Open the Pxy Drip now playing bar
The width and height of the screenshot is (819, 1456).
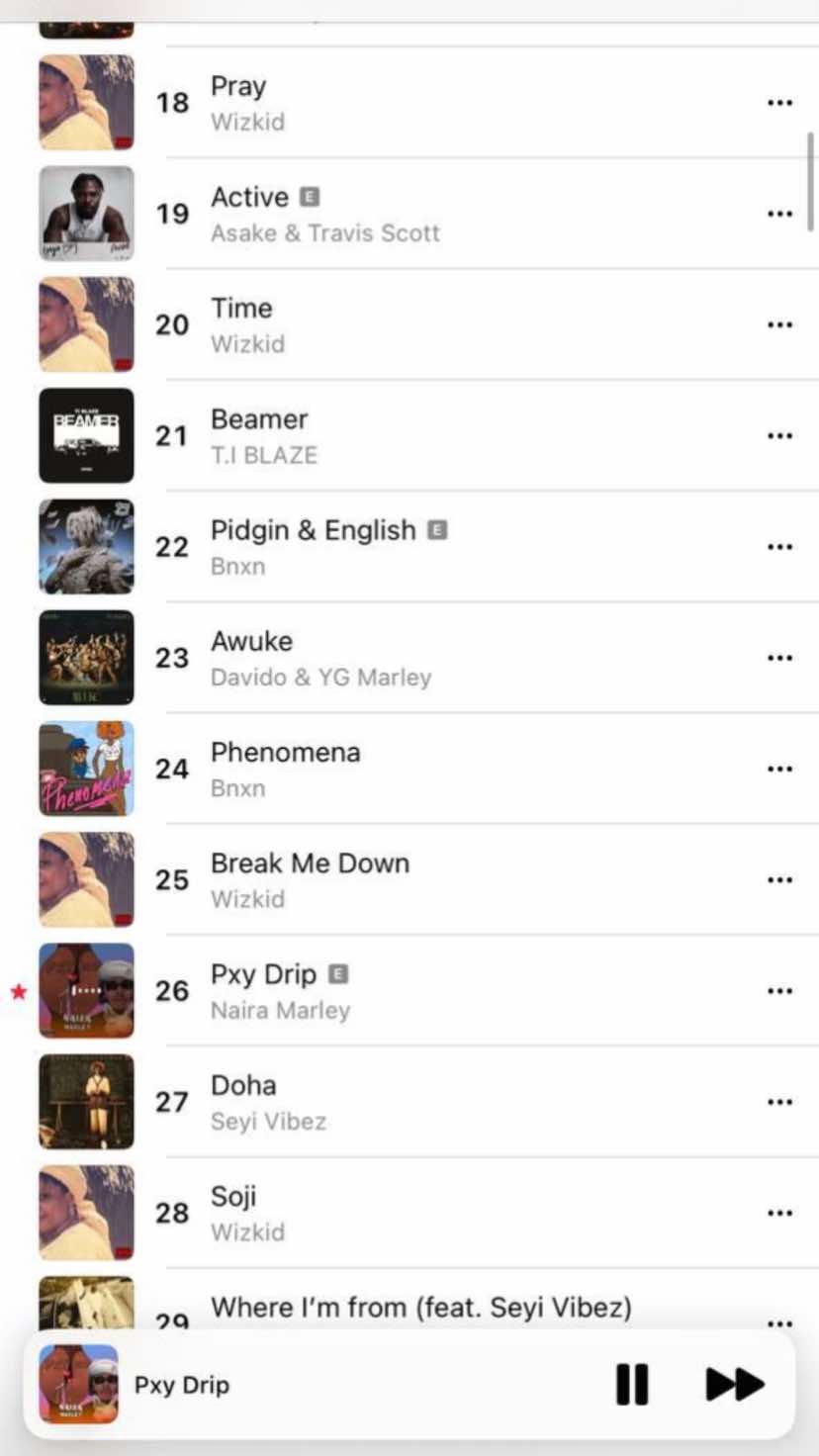pos(297,1385)
